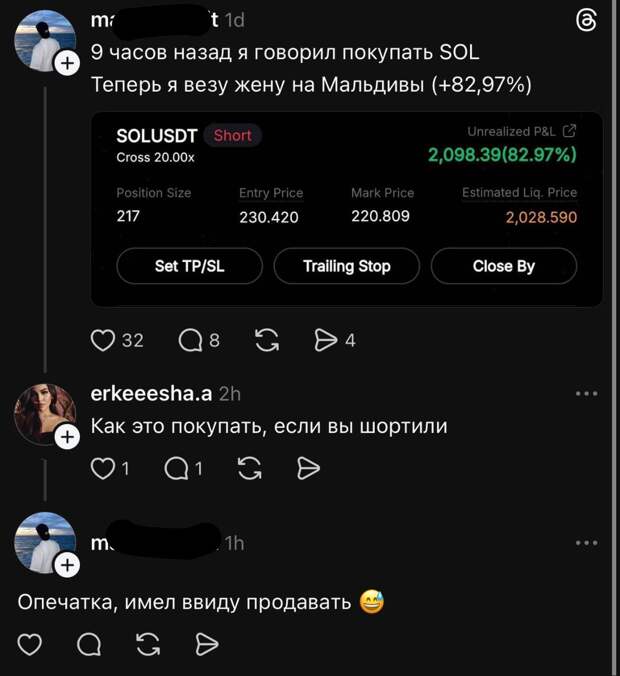
Task: Open the overflow menu on erkeeesha.a's reply
Action: click(x=586, y=394)
